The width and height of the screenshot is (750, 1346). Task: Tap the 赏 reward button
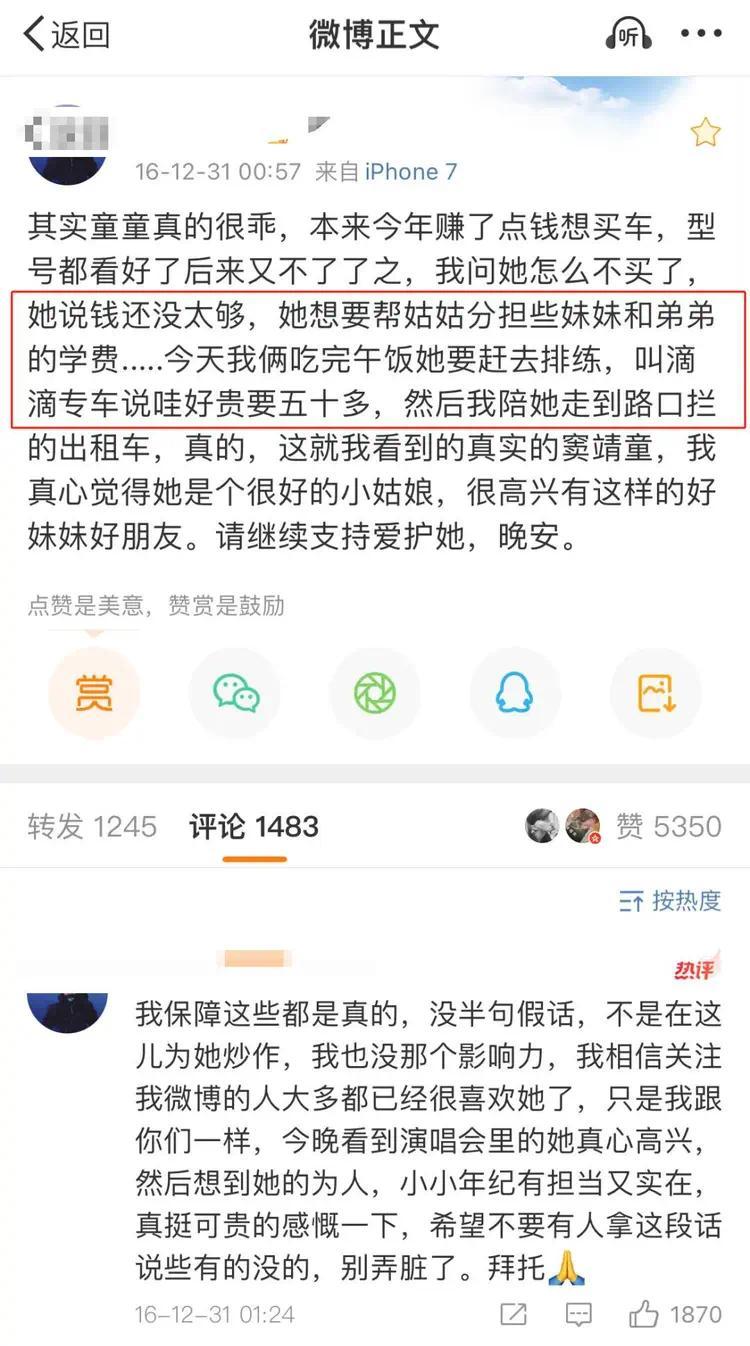[94, 693]
